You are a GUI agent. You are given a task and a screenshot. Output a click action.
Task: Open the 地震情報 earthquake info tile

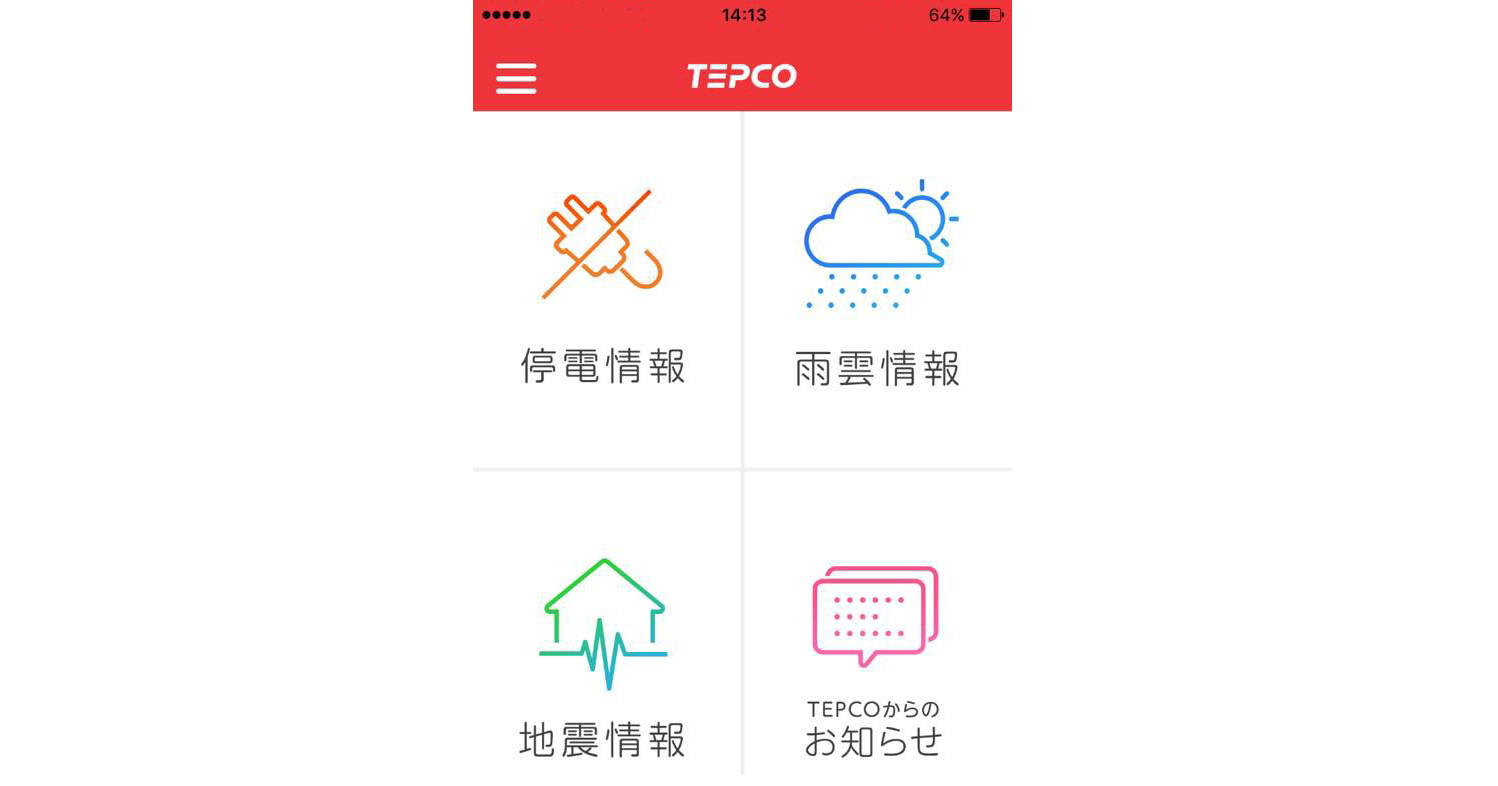[605, 650]
